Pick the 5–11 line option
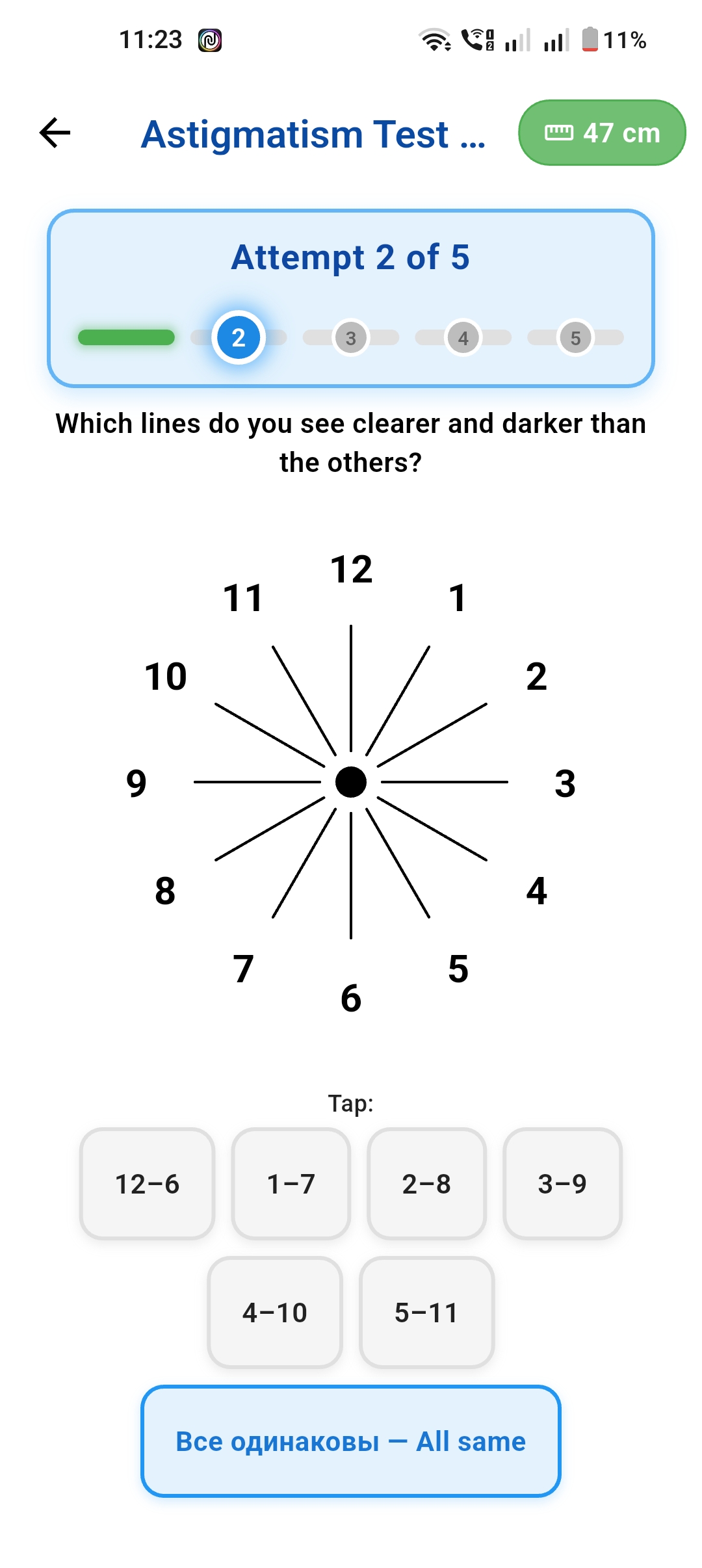 point(426,1313)
